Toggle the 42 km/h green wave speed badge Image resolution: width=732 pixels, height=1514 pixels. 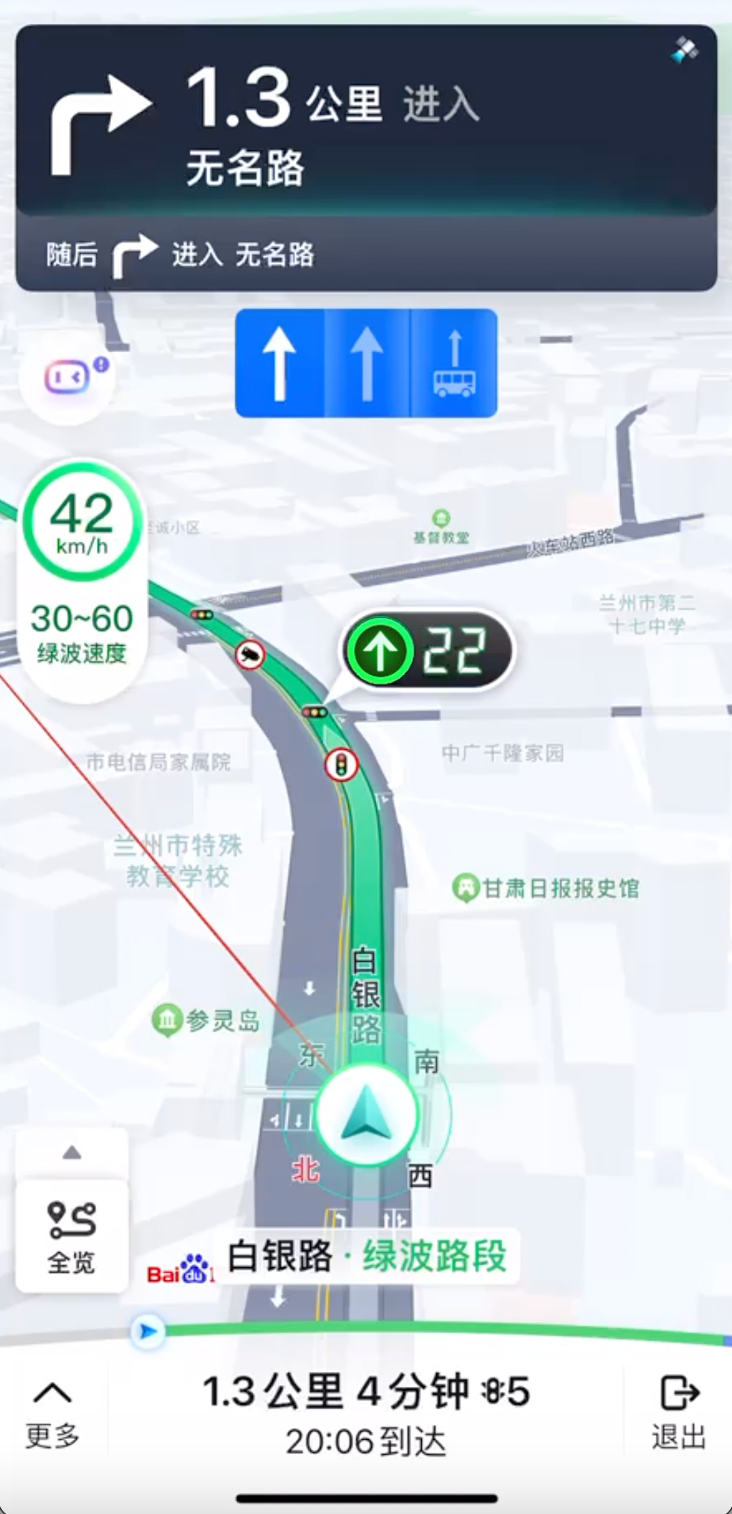82,519
